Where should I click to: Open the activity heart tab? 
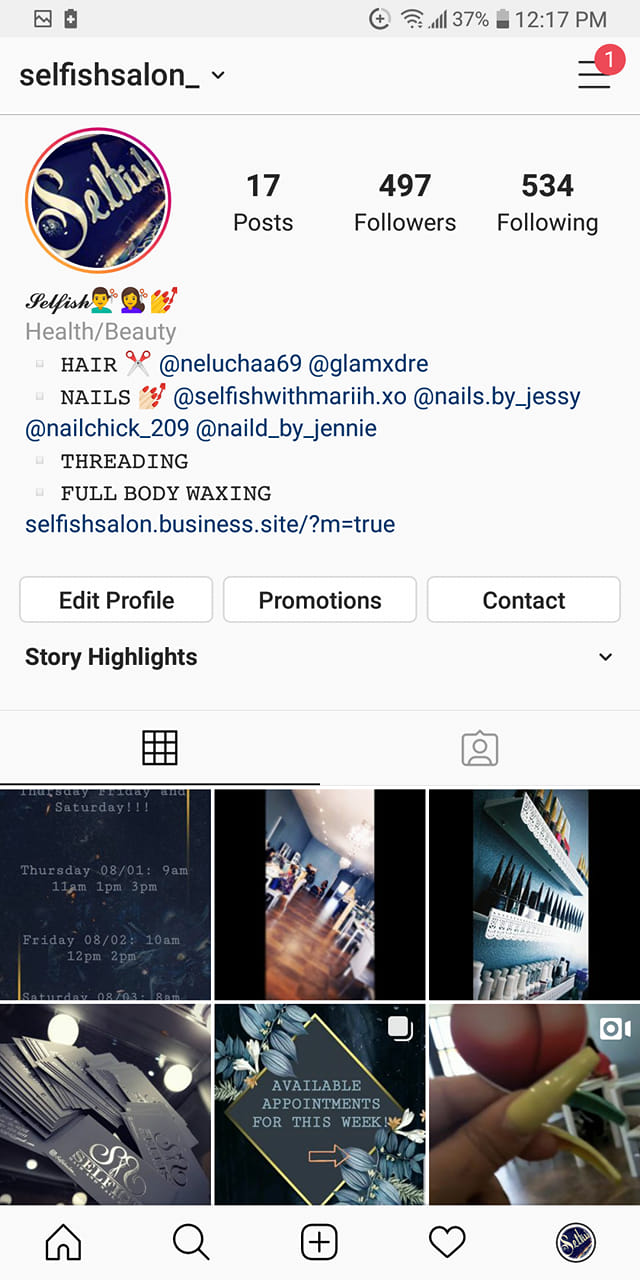(447, 1243)
